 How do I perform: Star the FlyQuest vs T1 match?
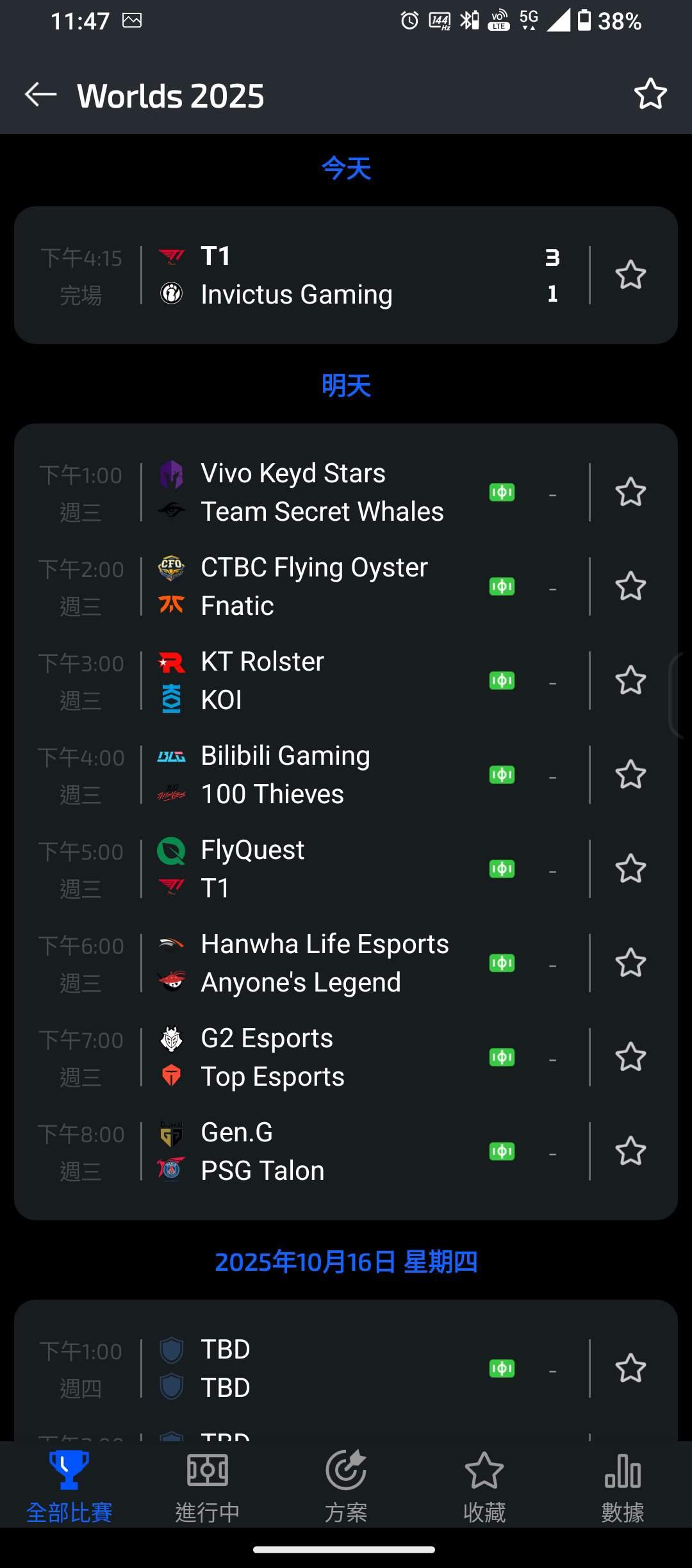tap(630, 869)
